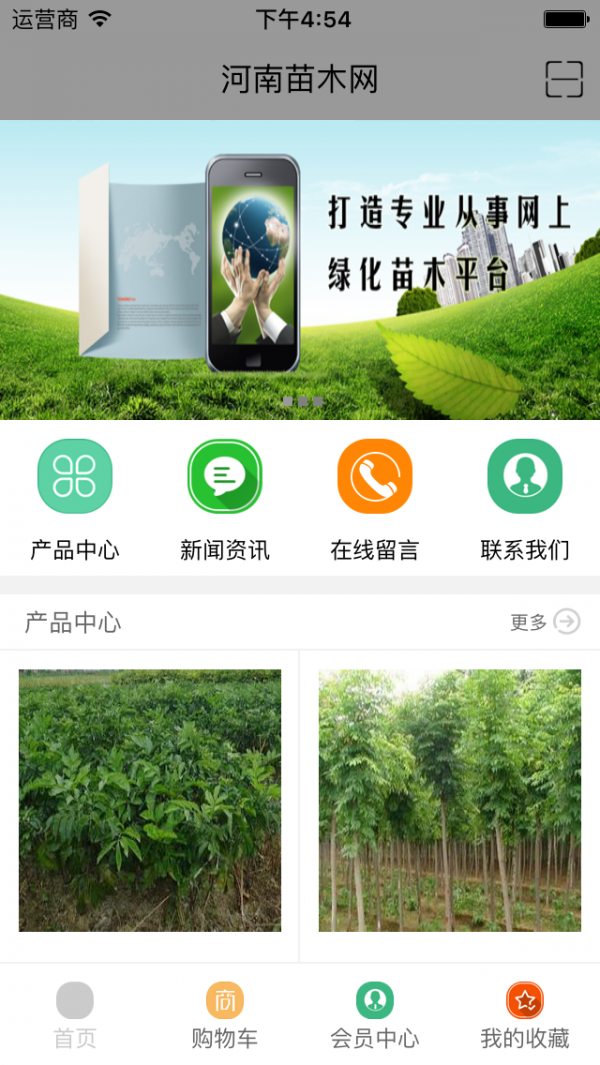Switch to the 首页 tab
This screenshot has width=600, height=1065.
pos(75,1015)
